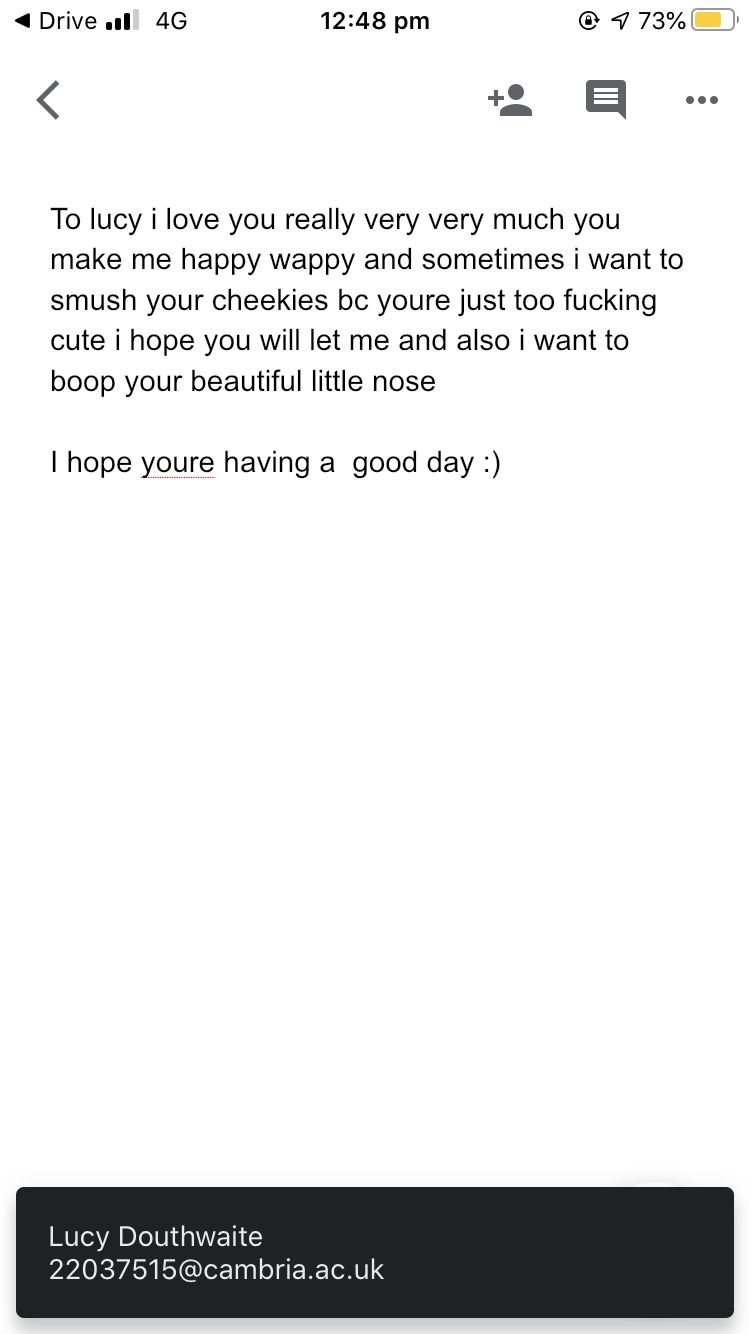Return to Drive from the status bar
The image size is (750, 1334).
tap(55, 20)
